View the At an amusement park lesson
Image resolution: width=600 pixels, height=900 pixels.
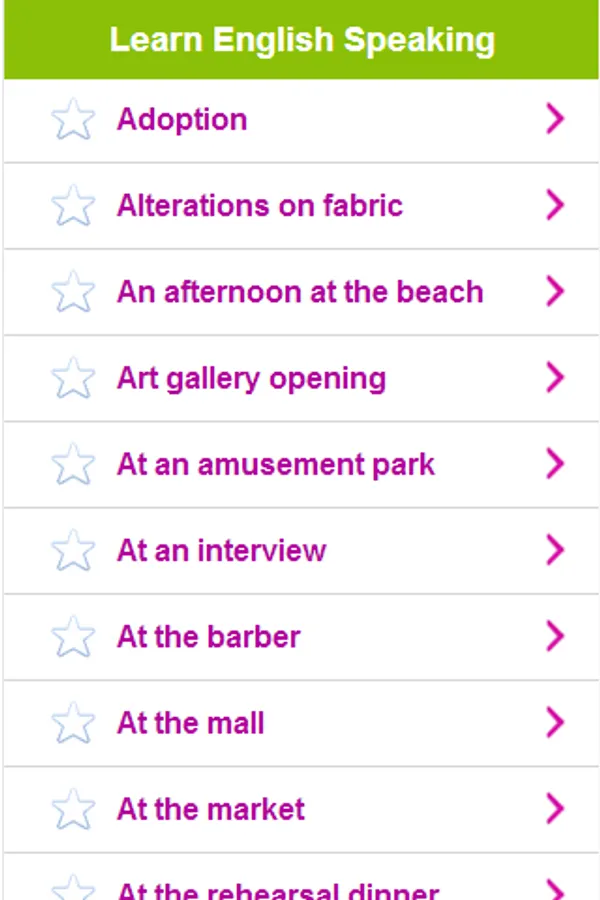click(x=275, y=464)
